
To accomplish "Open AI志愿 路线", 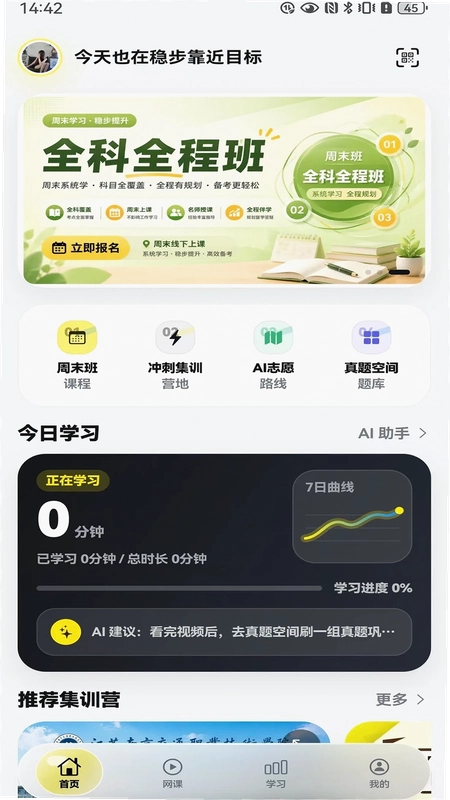I will point(273,356).
